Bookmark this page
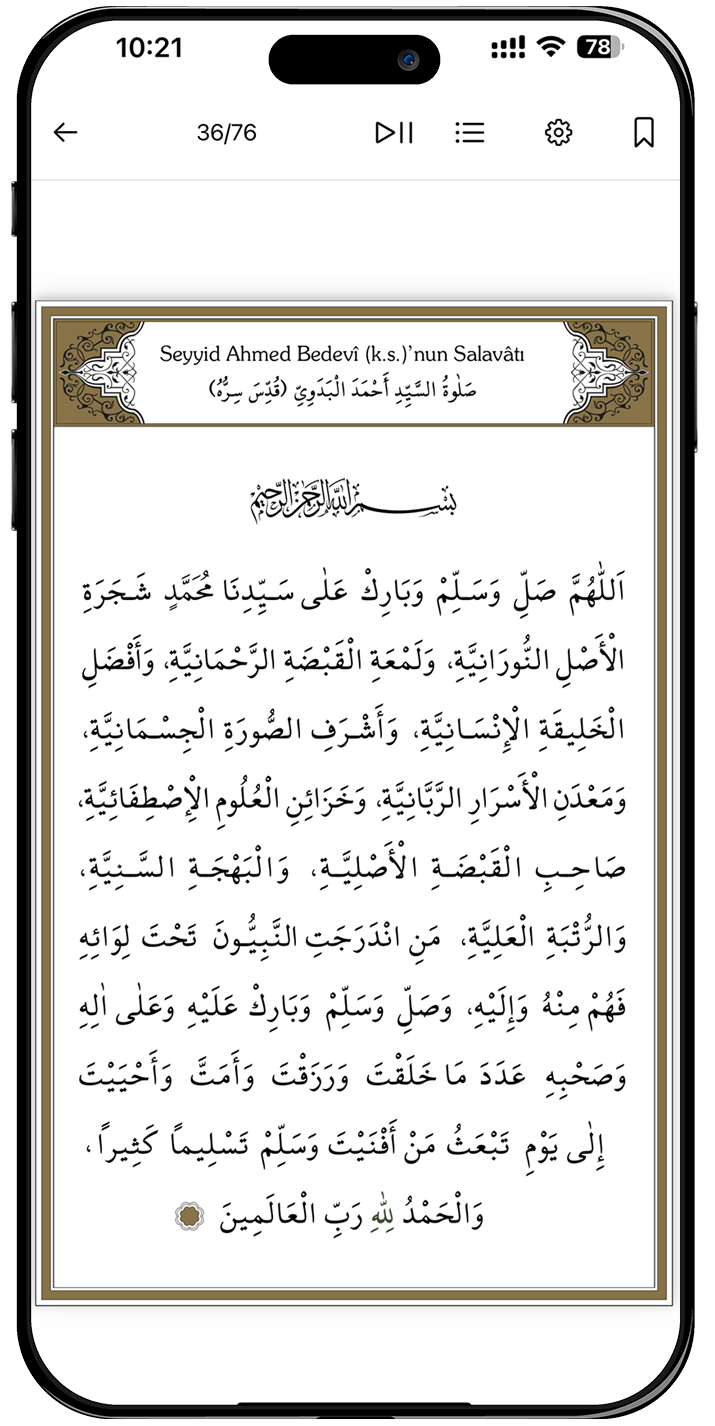Viewport: 715px width, 1426px height. tap(644, 133)
